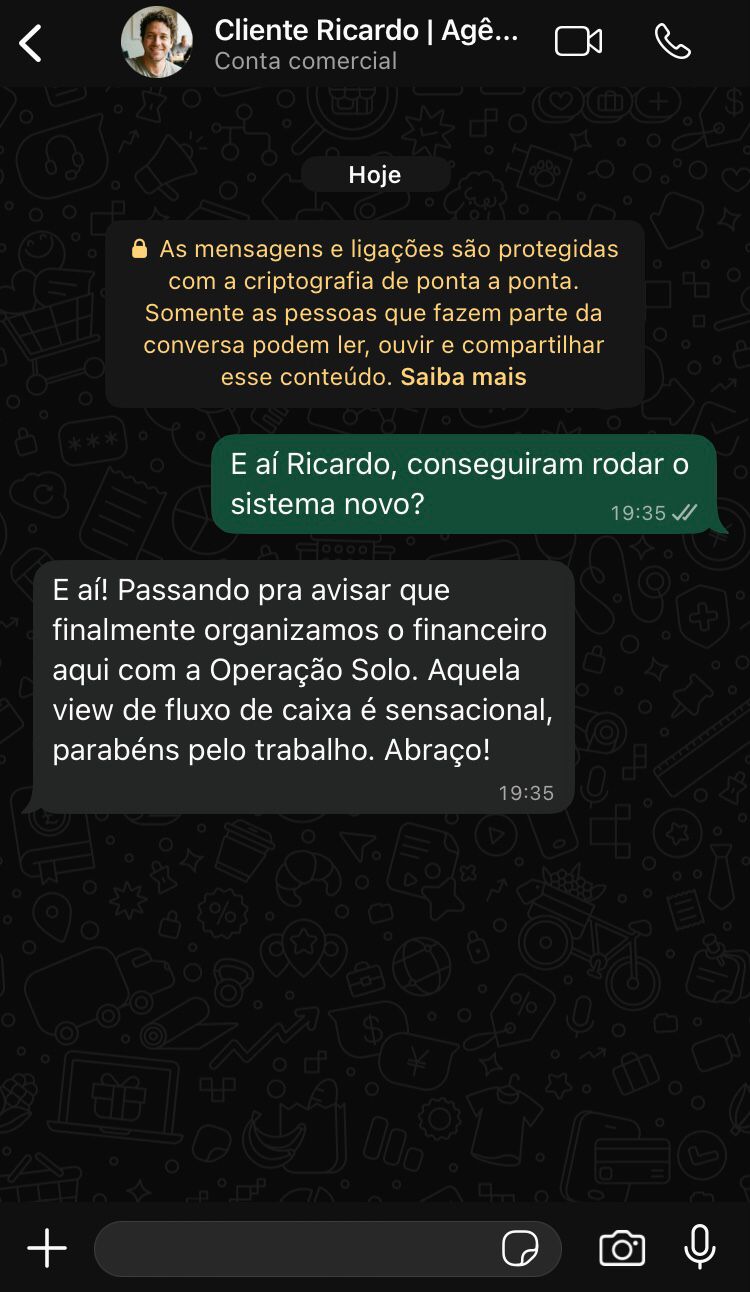Tap the lock icon in encryption notice
The width and height of the screenshot is (750, 1292).
[x=140, y=248]
